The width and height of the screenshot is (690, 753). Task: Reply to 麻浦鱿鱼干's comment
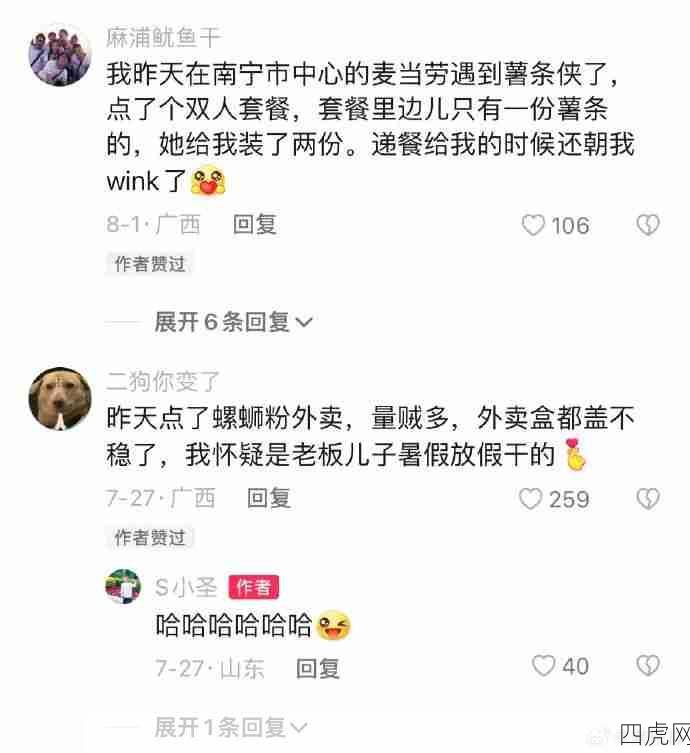coord(255,225)
